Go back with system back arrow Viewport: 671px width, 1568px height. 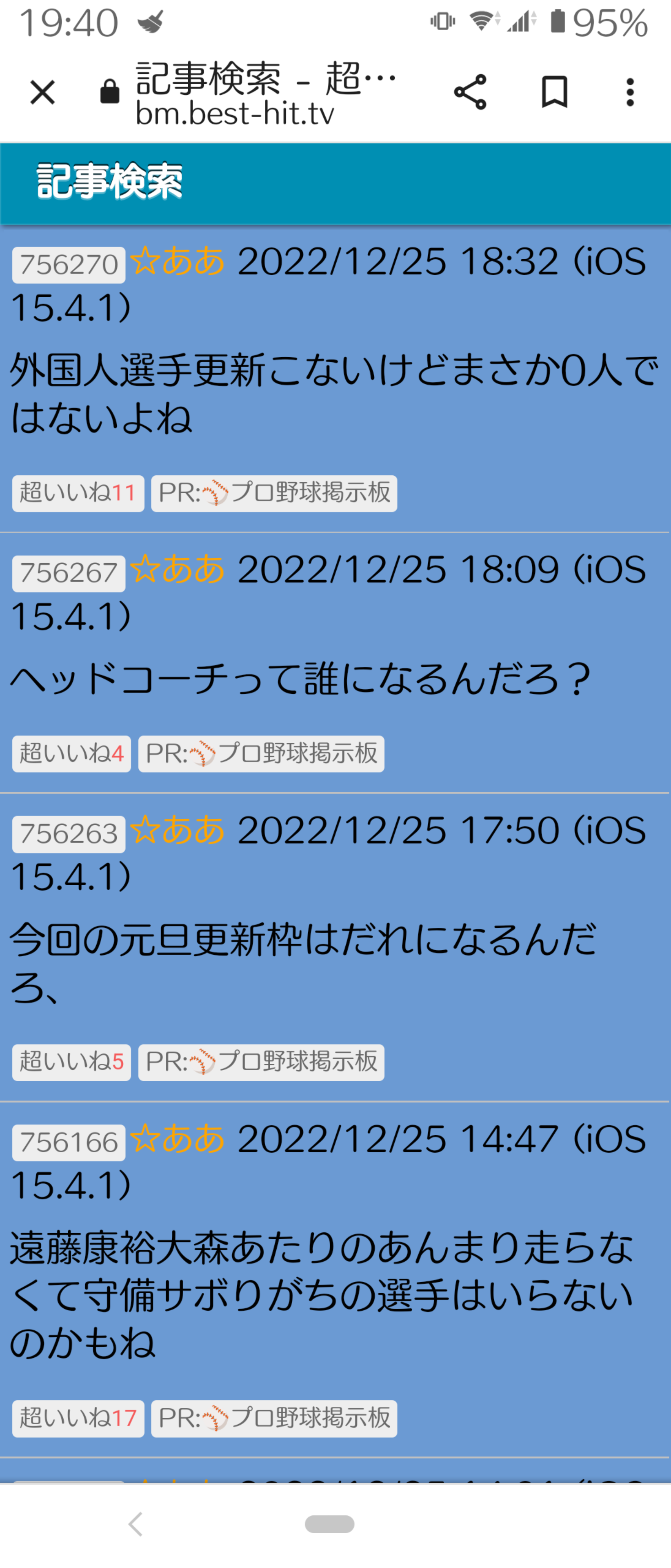[136, 1524]
